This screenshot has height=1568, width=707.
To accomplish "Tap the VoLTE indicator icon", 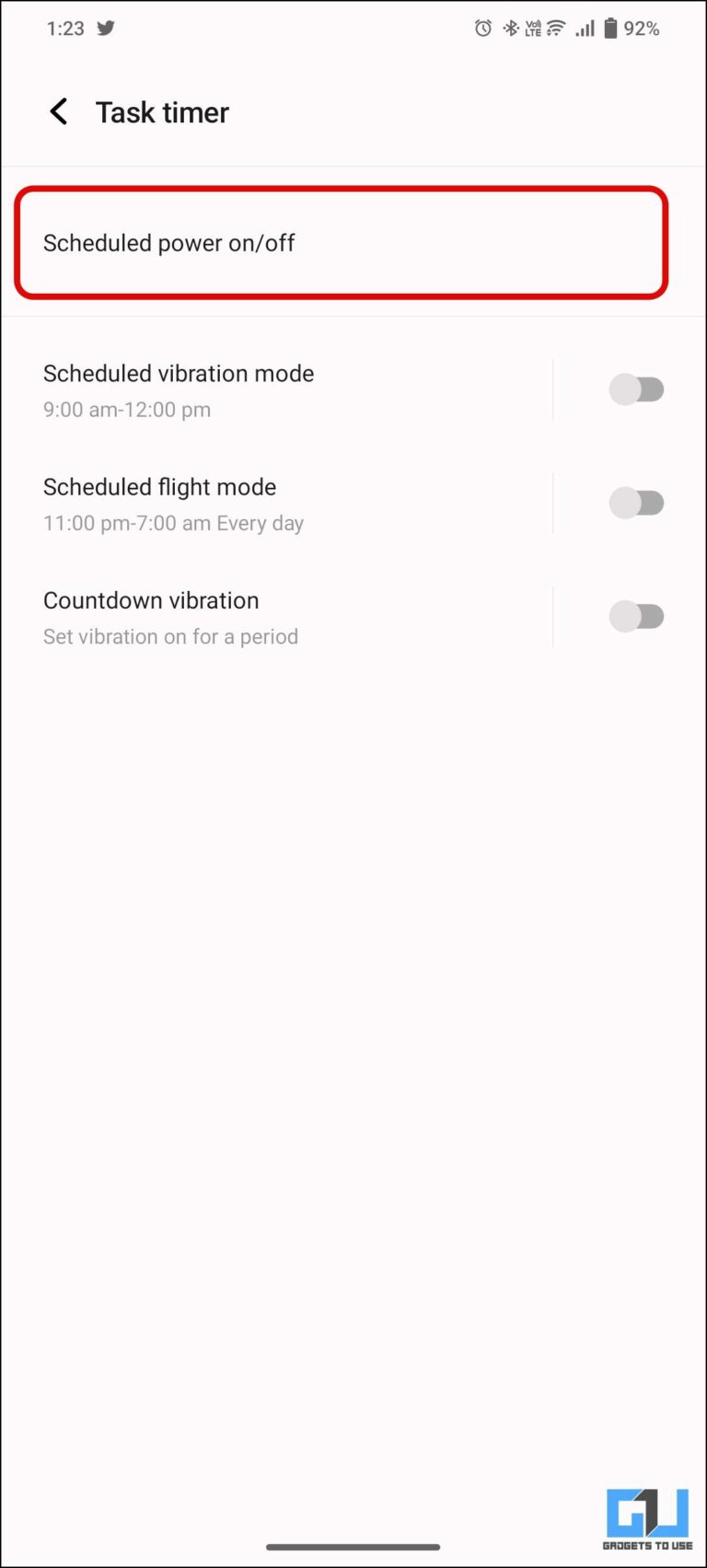I will [534, 29].
